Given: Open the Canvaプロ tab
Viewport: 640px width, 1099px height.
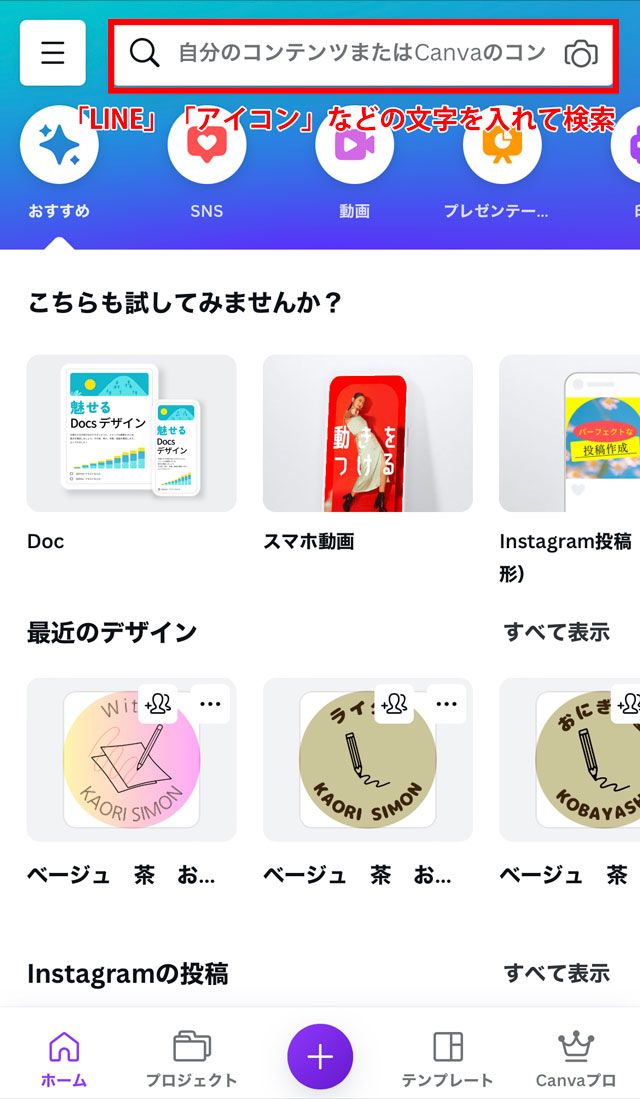Looking at the screenshot, I should click(576, 1058).
